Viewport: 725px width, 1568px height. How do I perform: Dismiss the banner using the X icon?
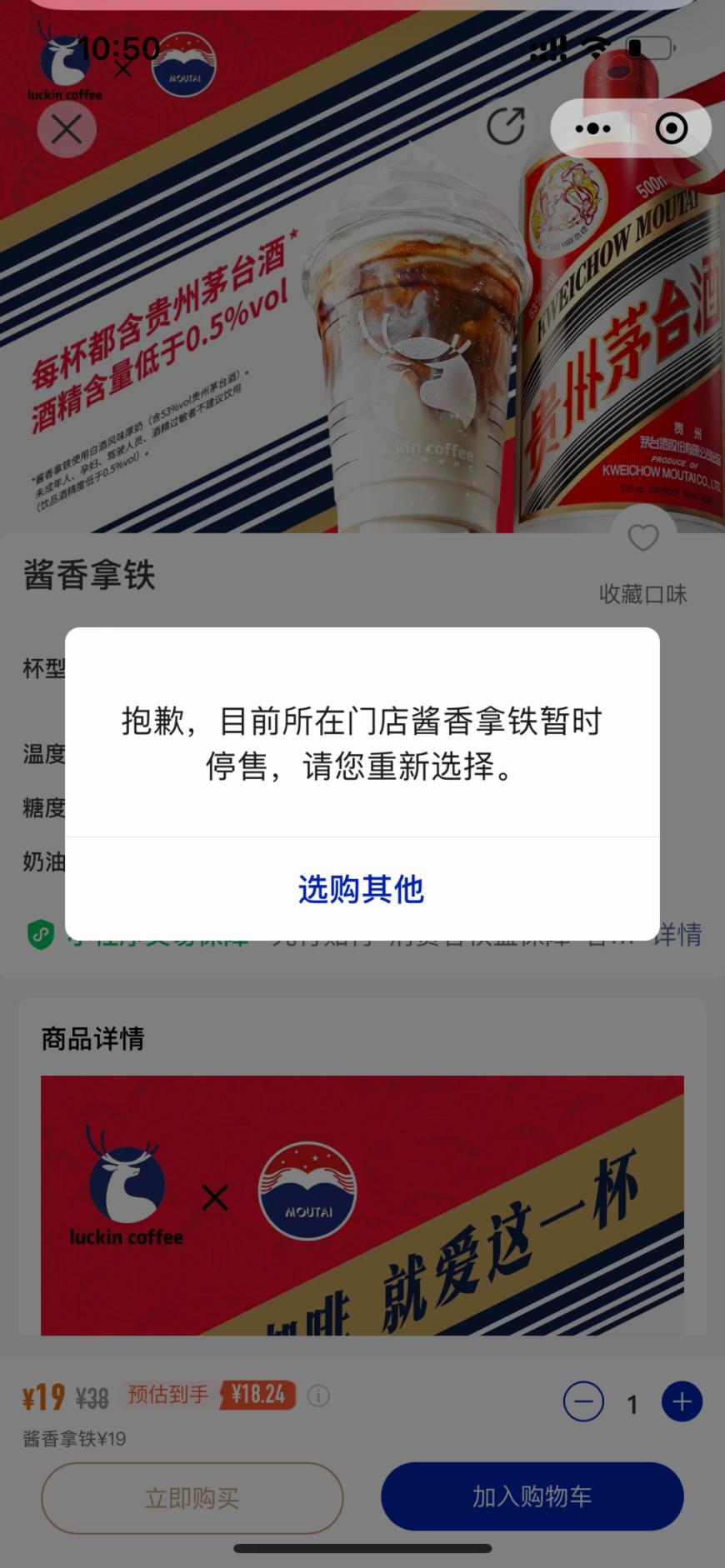tap(67, 129)
